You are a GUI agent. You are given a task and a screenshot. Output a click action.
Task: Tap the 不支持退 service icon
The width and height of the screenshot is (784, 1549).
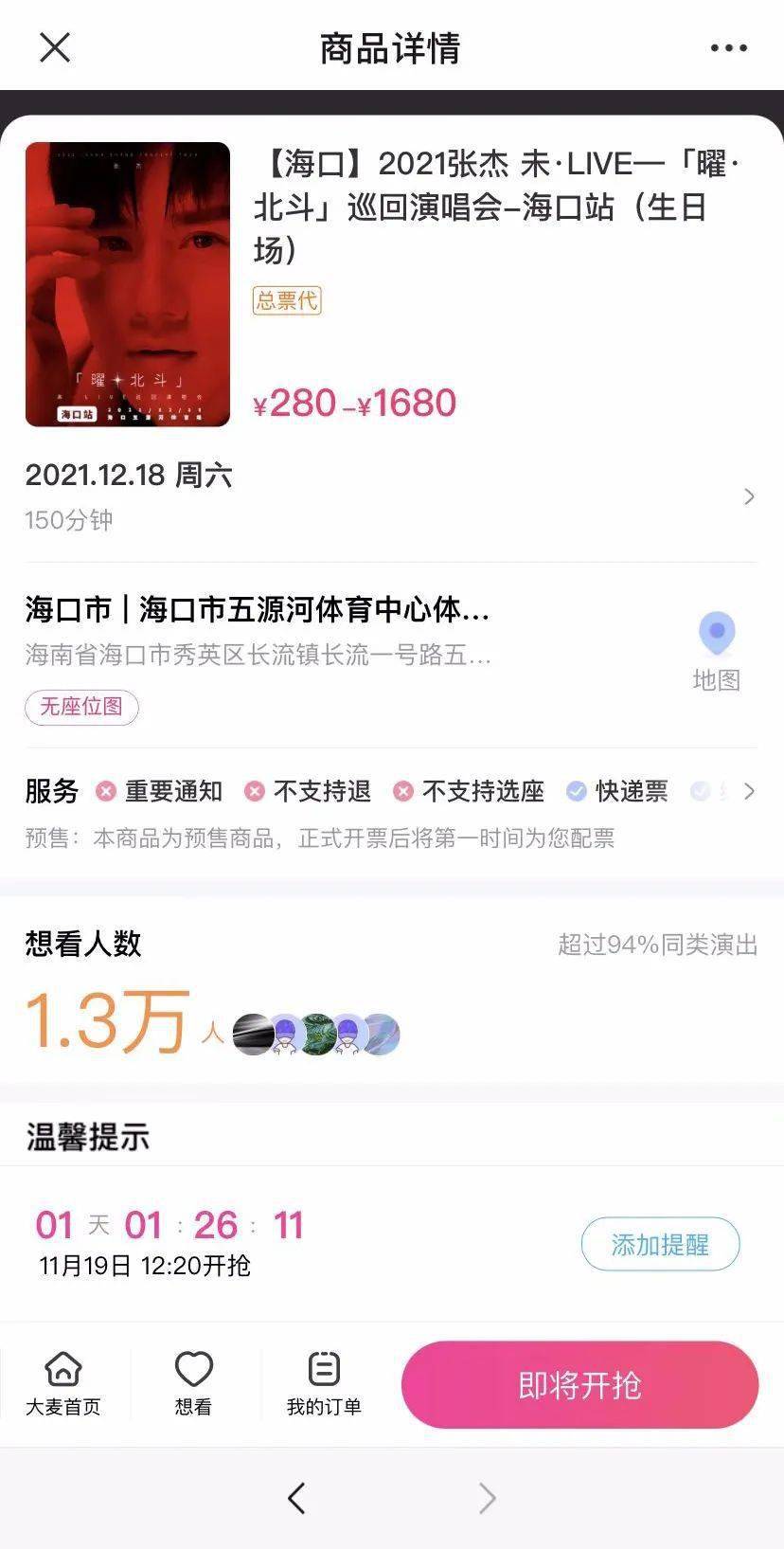(253, 791)
